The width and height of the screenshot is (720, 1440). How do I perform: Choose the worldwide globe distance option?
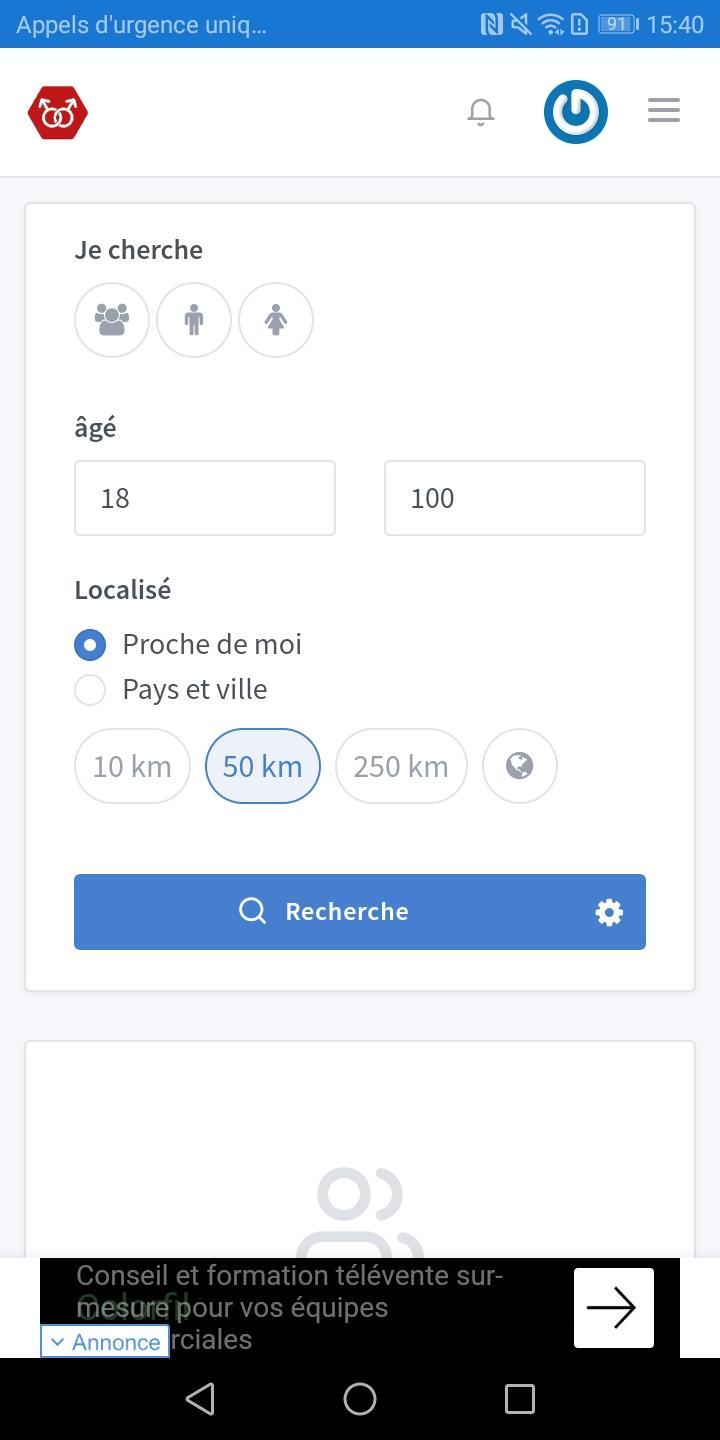point(519,766)
